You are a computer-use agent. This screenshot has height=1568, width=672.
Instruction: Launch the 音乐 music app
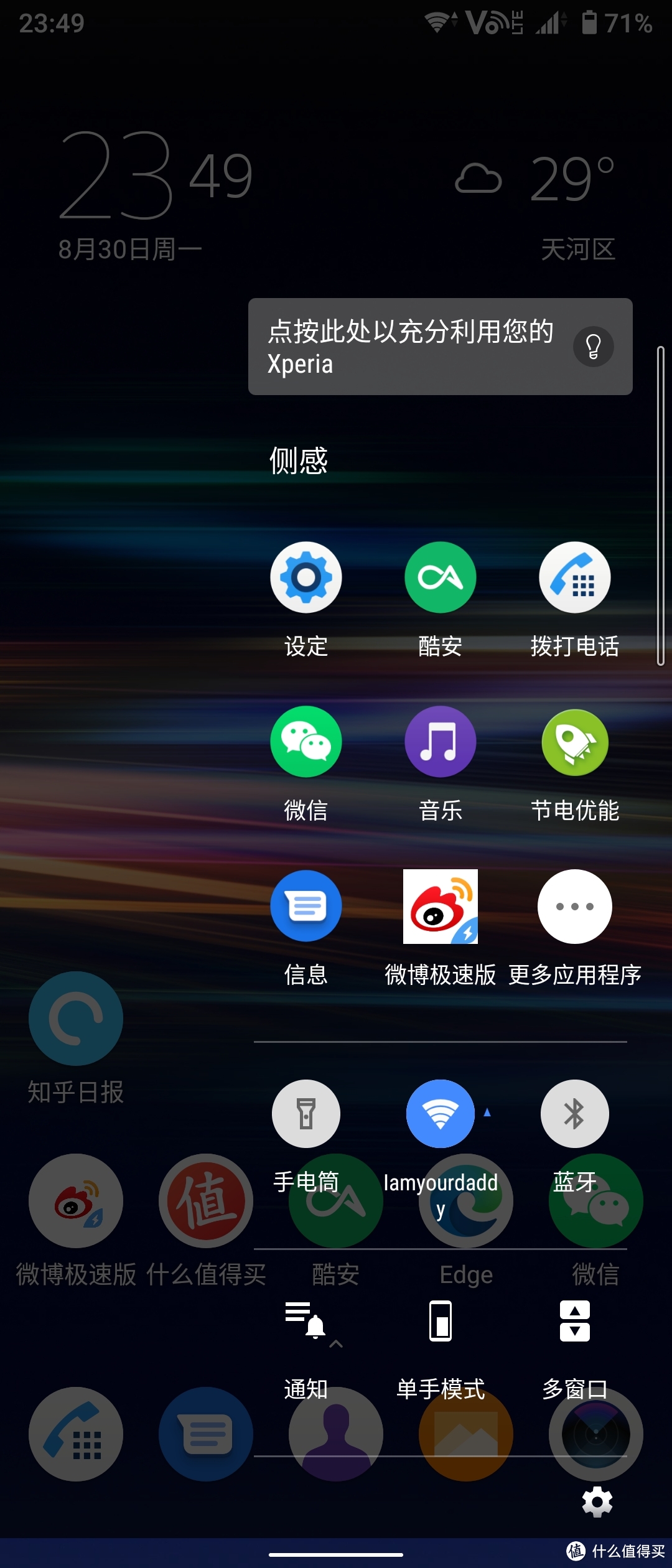(440, 741)
